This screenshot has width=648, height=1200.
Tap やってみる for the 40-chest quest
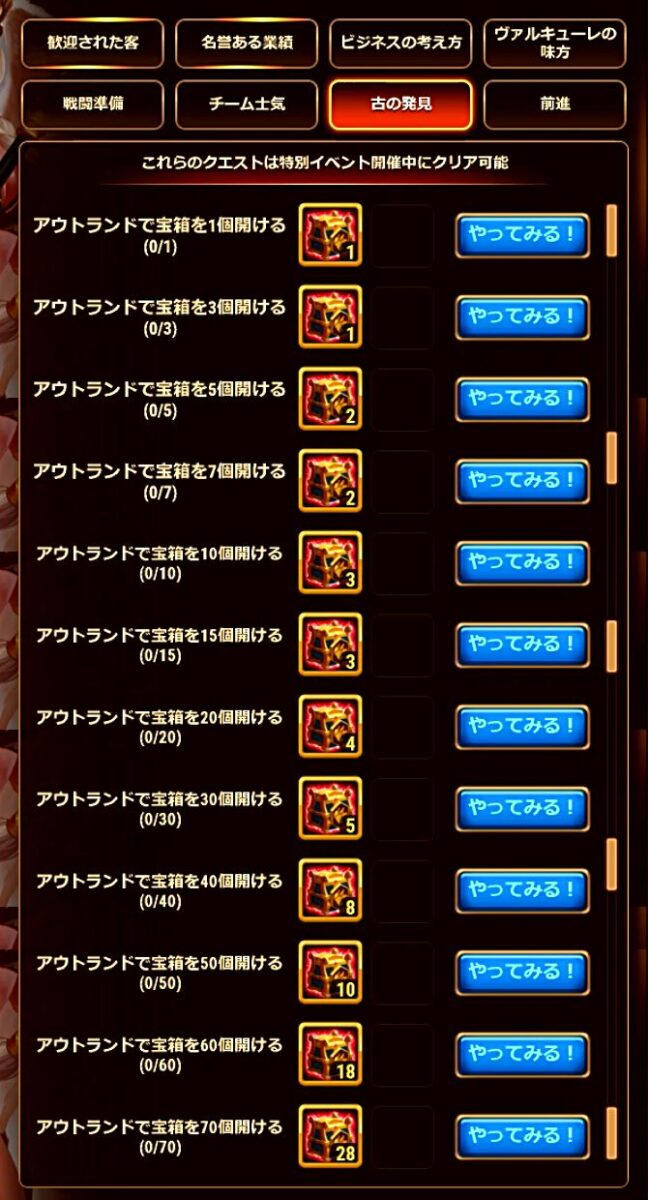[522, 891]
